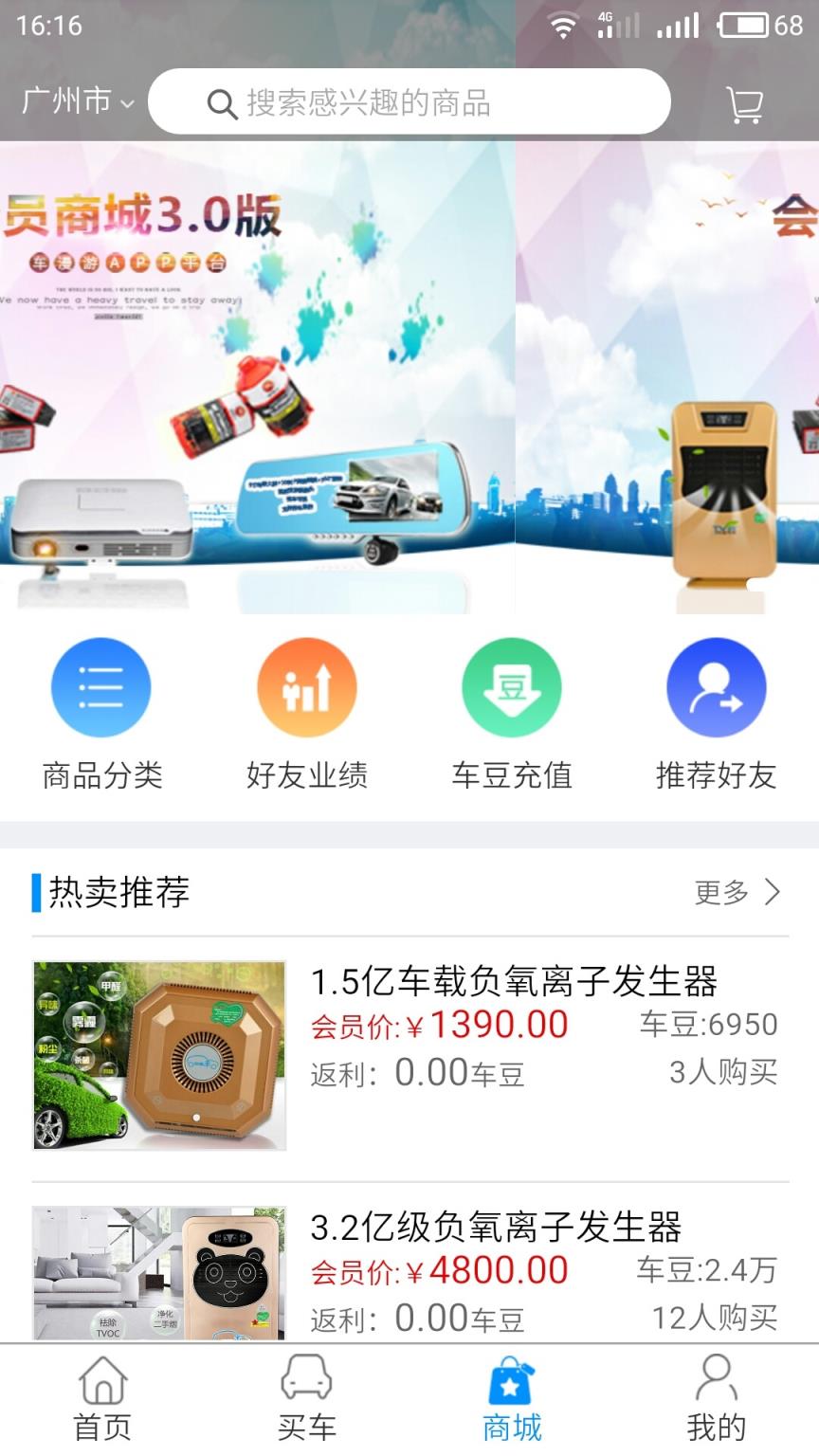Tap the 搜索感兴趣的商品 search field
The image size is (819, 1456).
tap(408, 101)
